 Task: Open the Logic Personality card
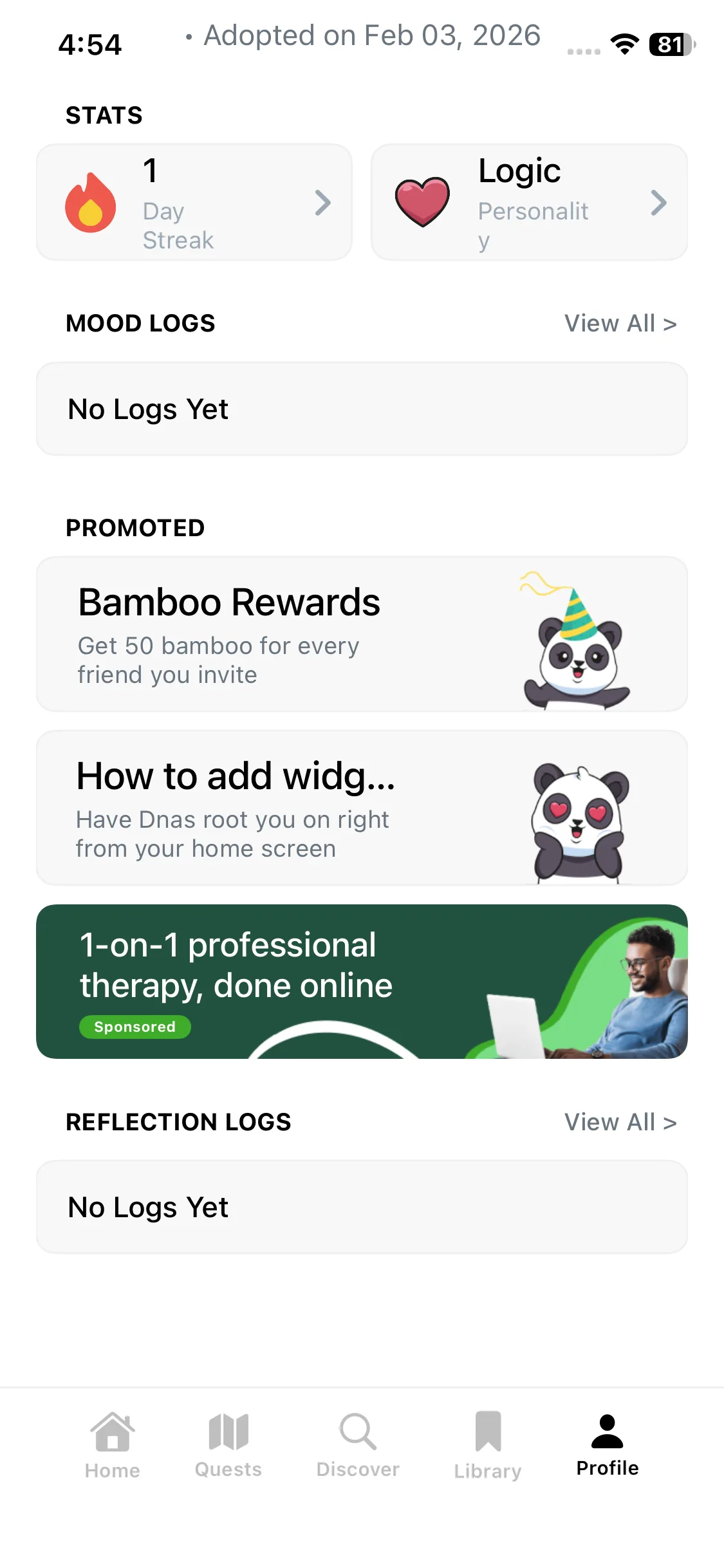tap(529, 203)
